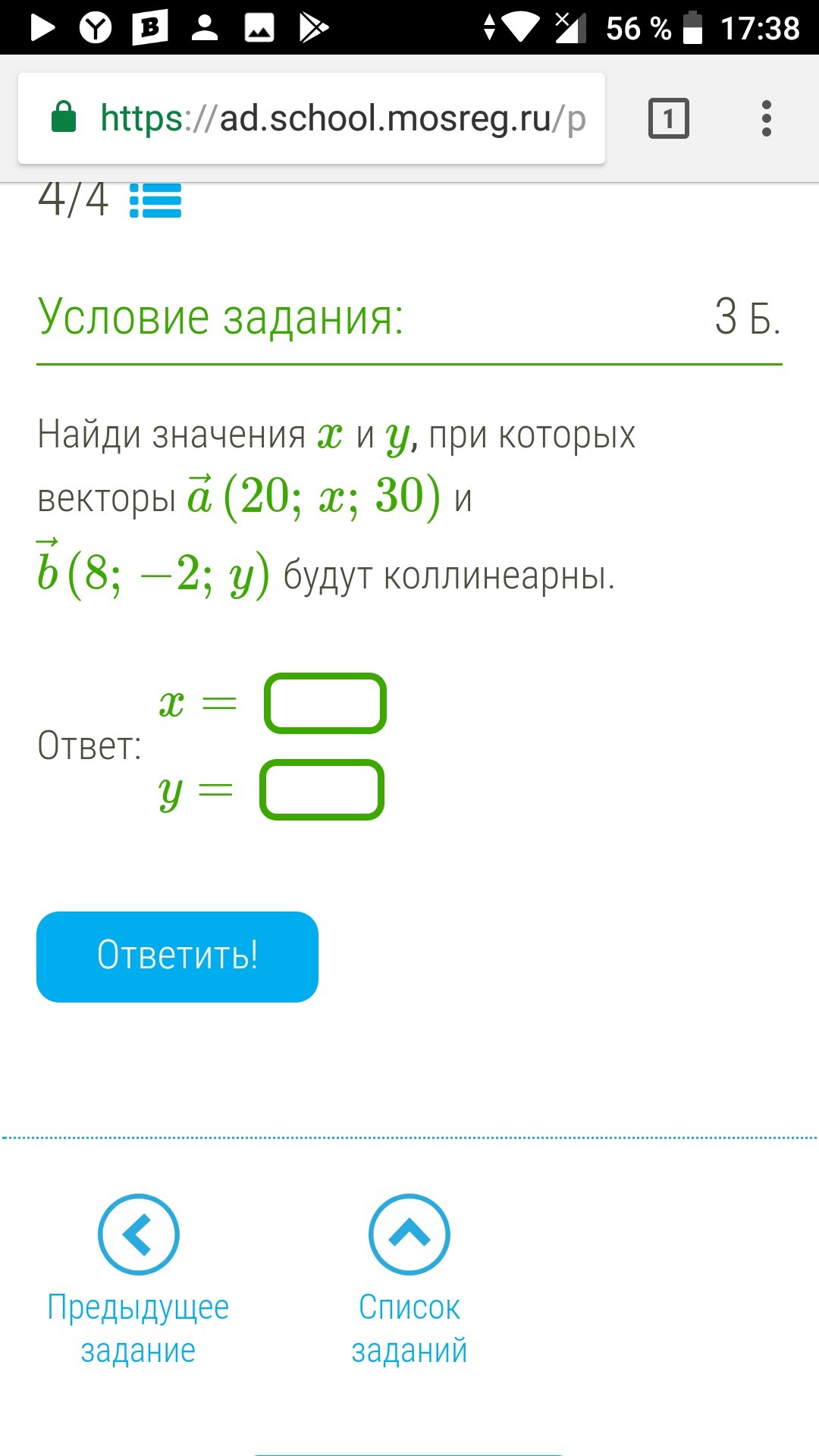Focus the x answer input box
819x1456 pixels.
(325, 703)
